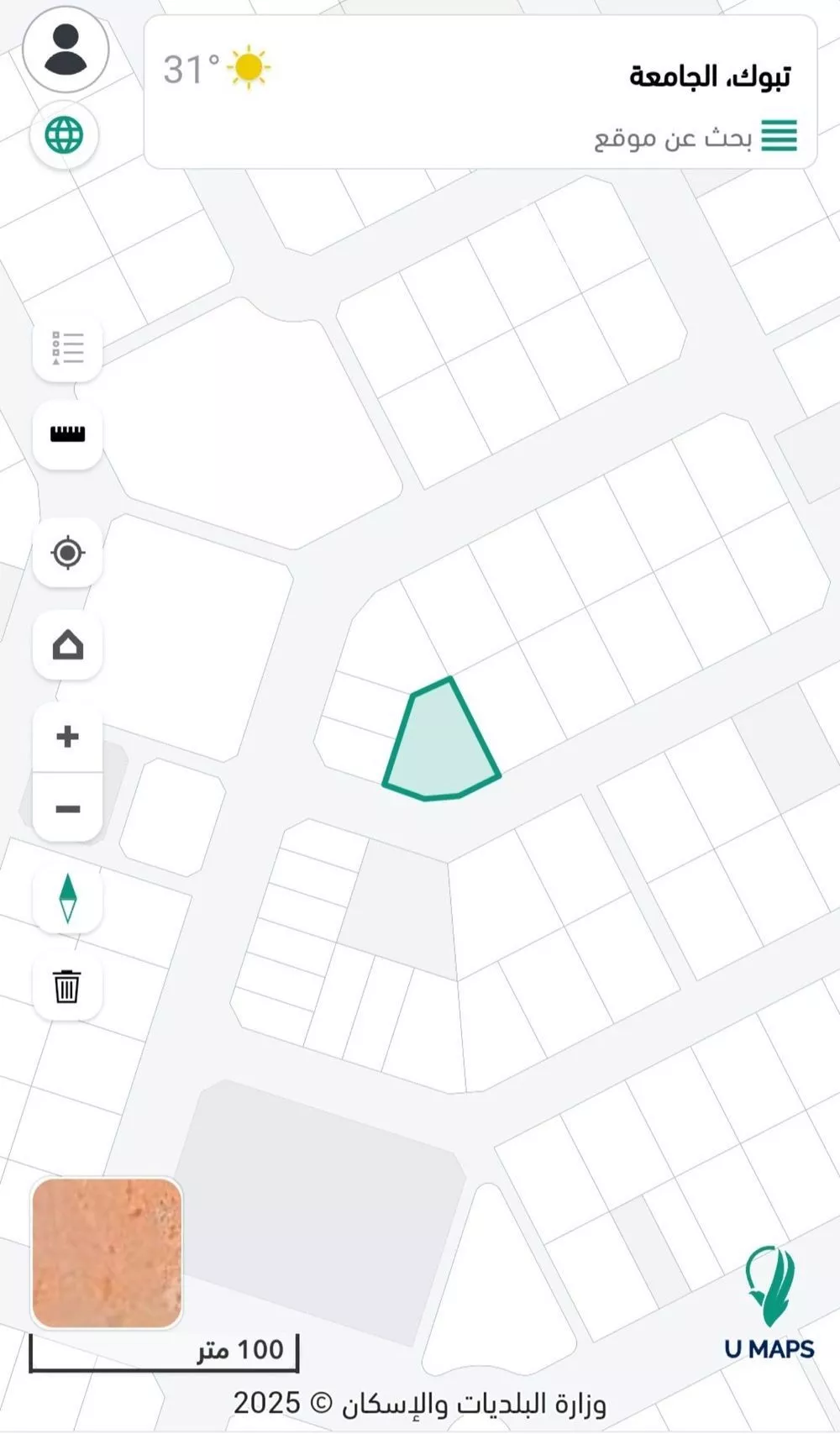
Task: Activate the ruler measurement tool
Action: tap(67, 433)
